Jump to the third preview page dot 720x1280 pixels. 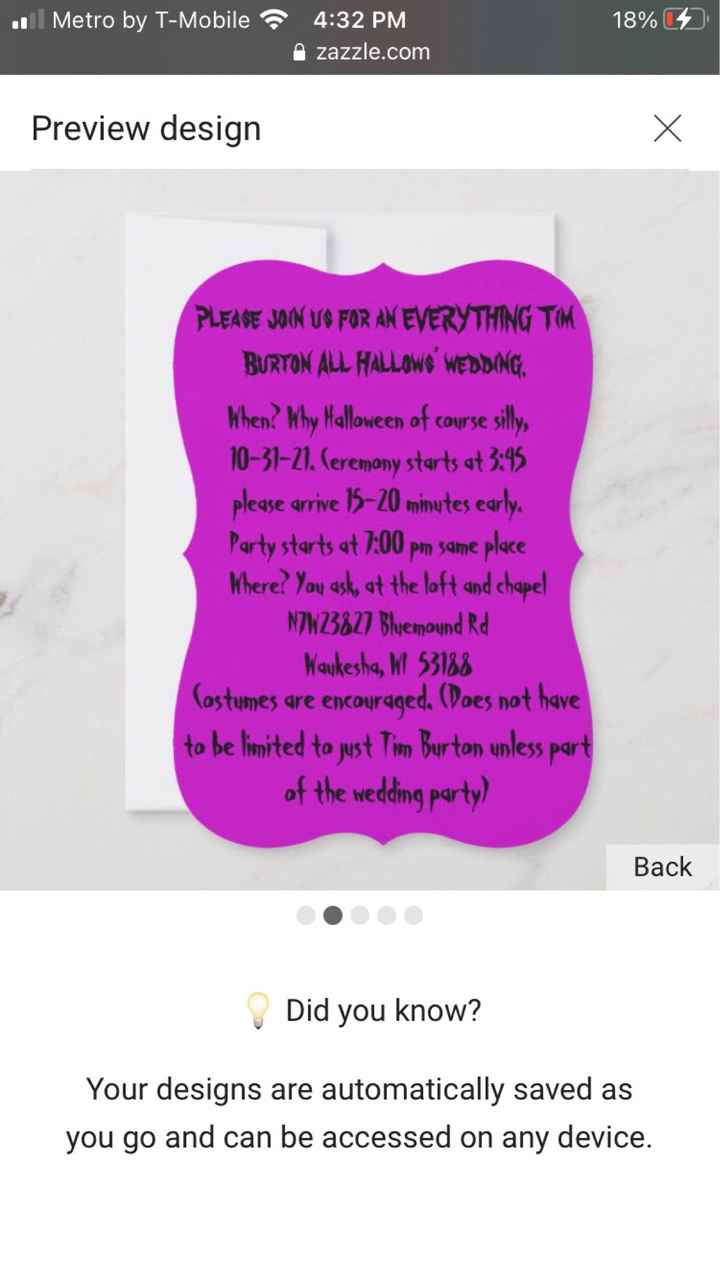coord(360,915)
